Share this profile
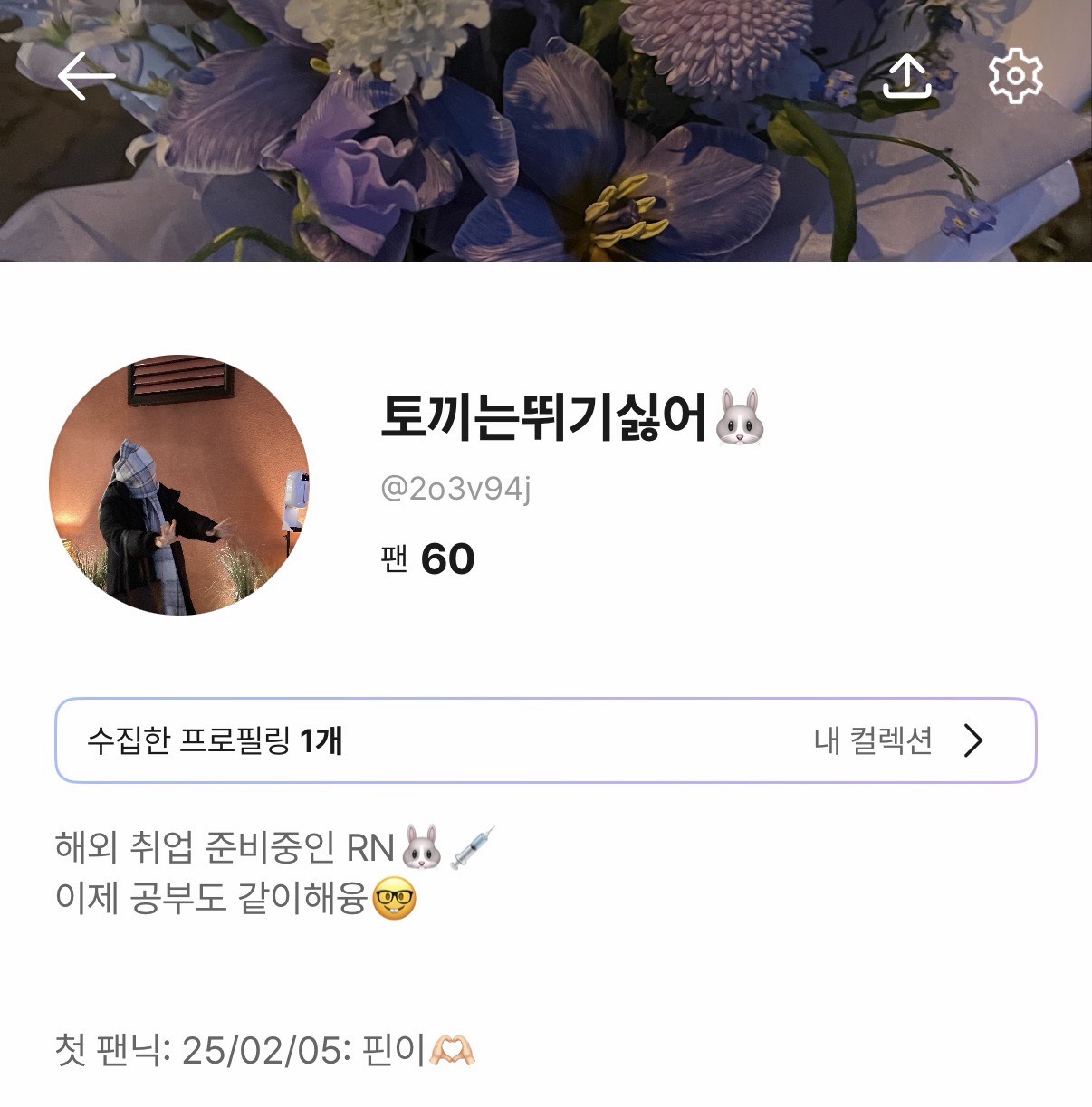The height and width of the screenshot is (1107, 1092). [906, 76]
